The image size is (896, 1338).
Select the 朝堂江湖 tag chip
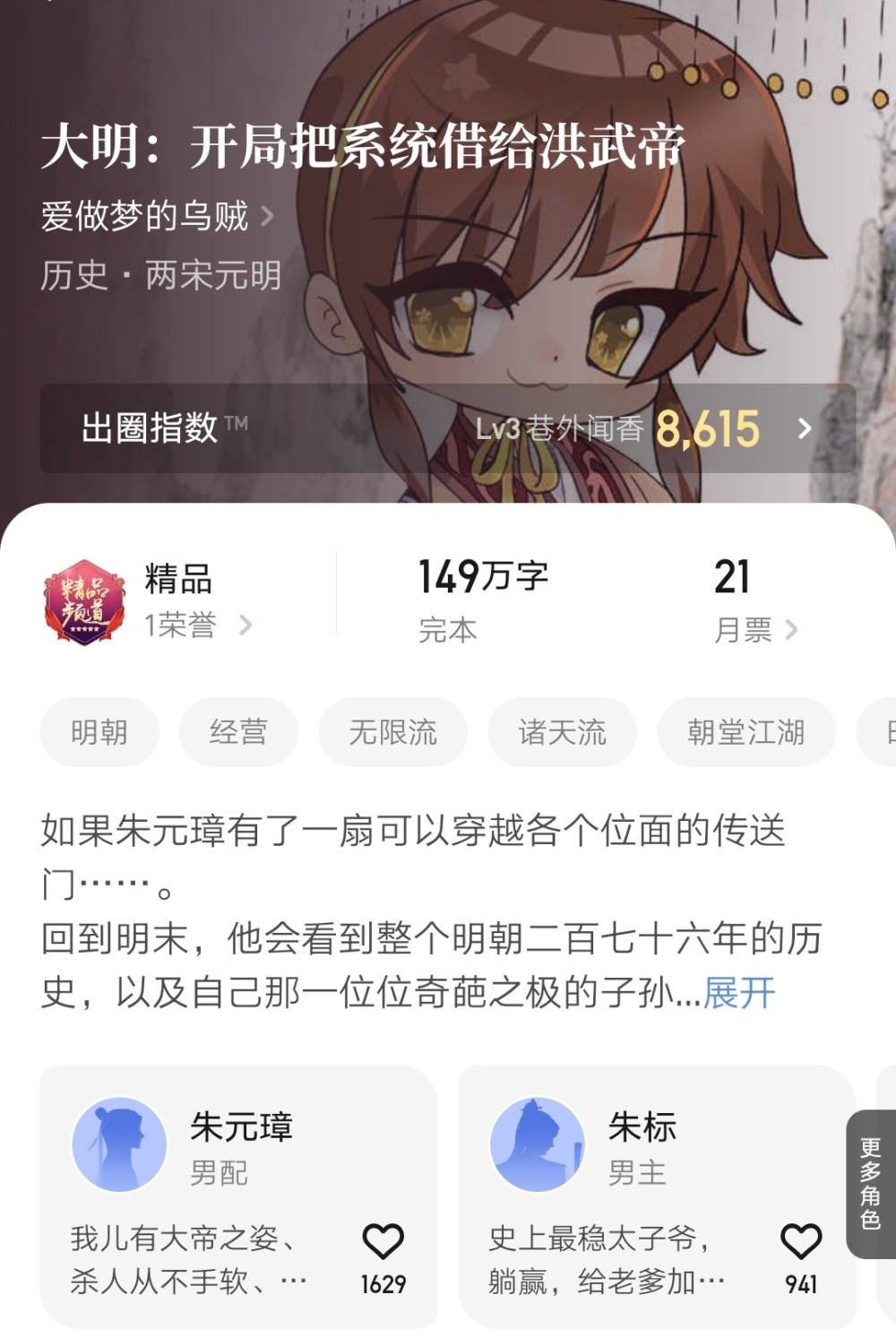pyautogui.click(x=745, y=732)
